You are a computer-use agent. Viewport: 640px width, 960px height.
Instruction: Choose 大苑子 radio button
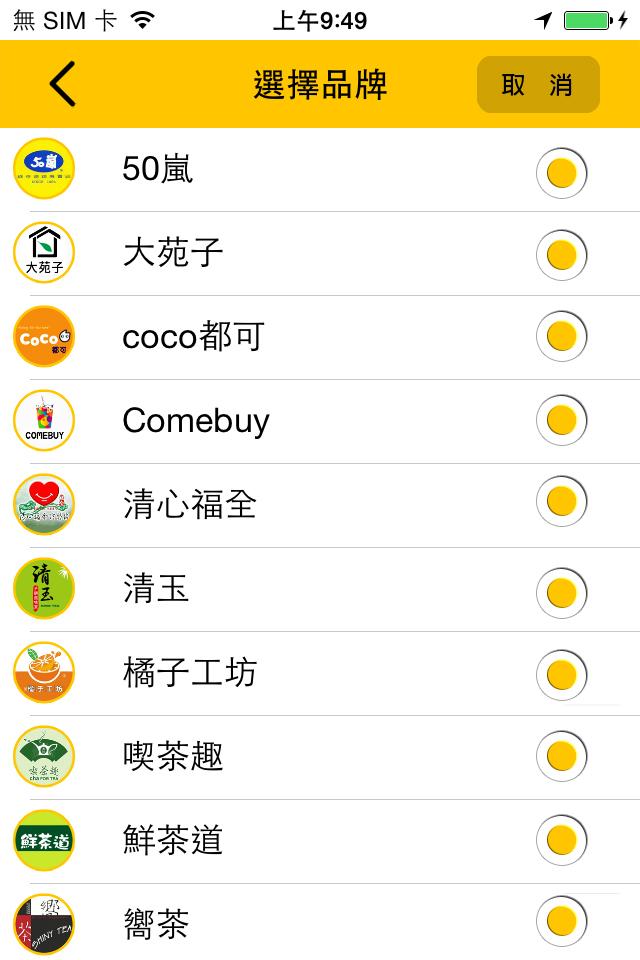click(562, 254)
